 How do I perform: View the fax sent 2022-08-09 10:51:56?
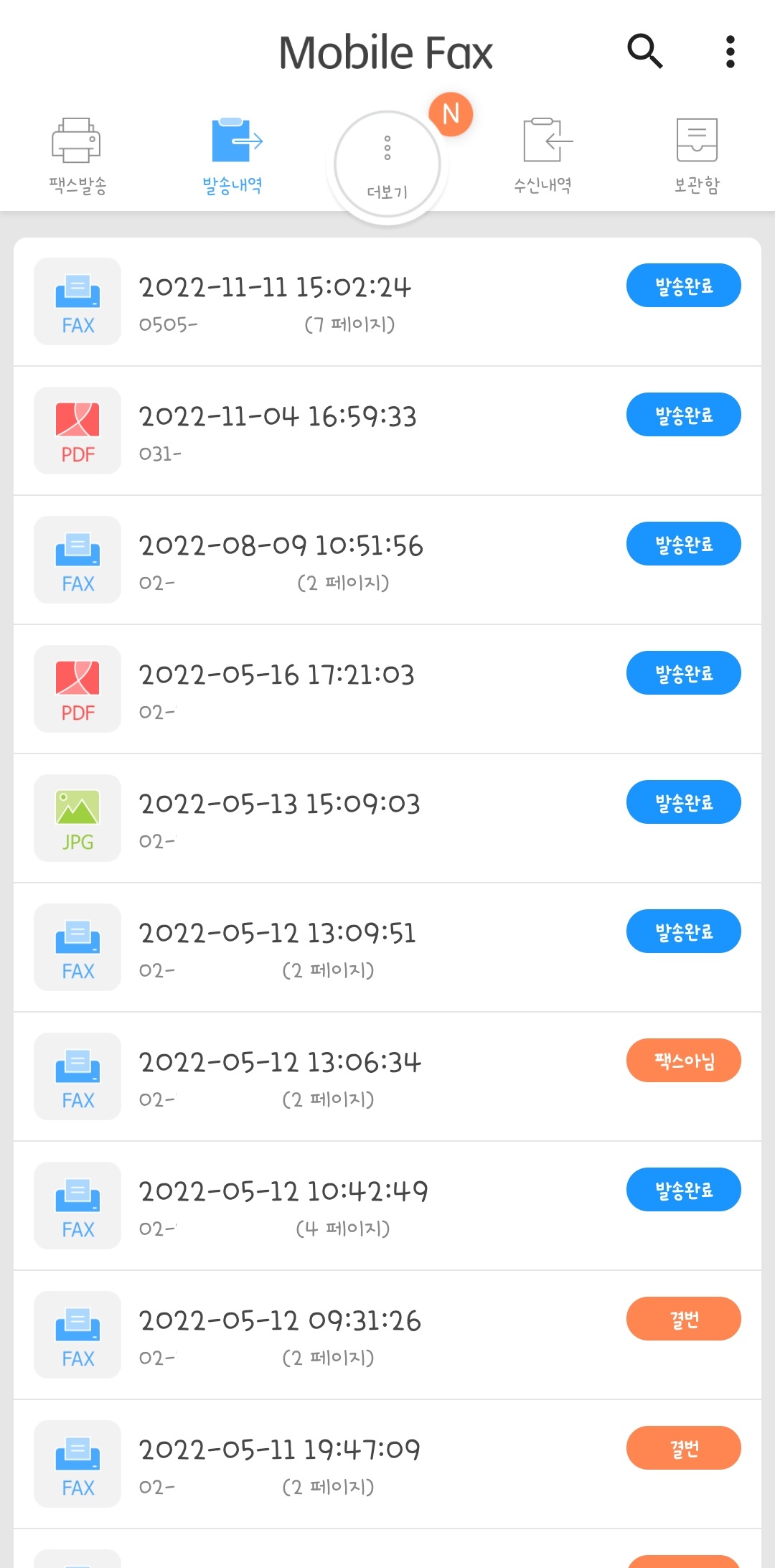[x=323, y=560]
